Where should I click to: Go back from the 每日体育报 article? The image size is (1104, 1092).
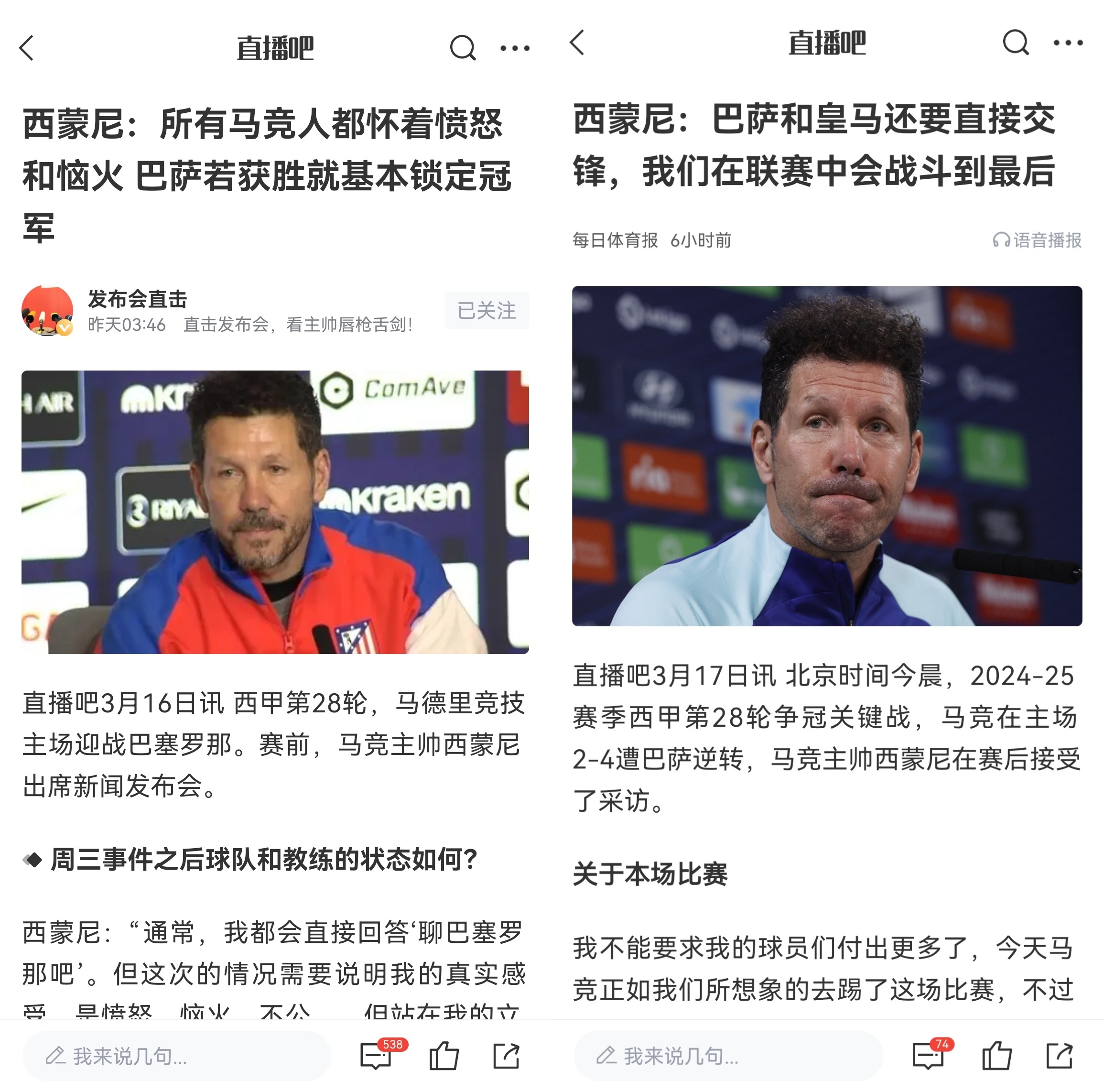click(x=578, y=43)
